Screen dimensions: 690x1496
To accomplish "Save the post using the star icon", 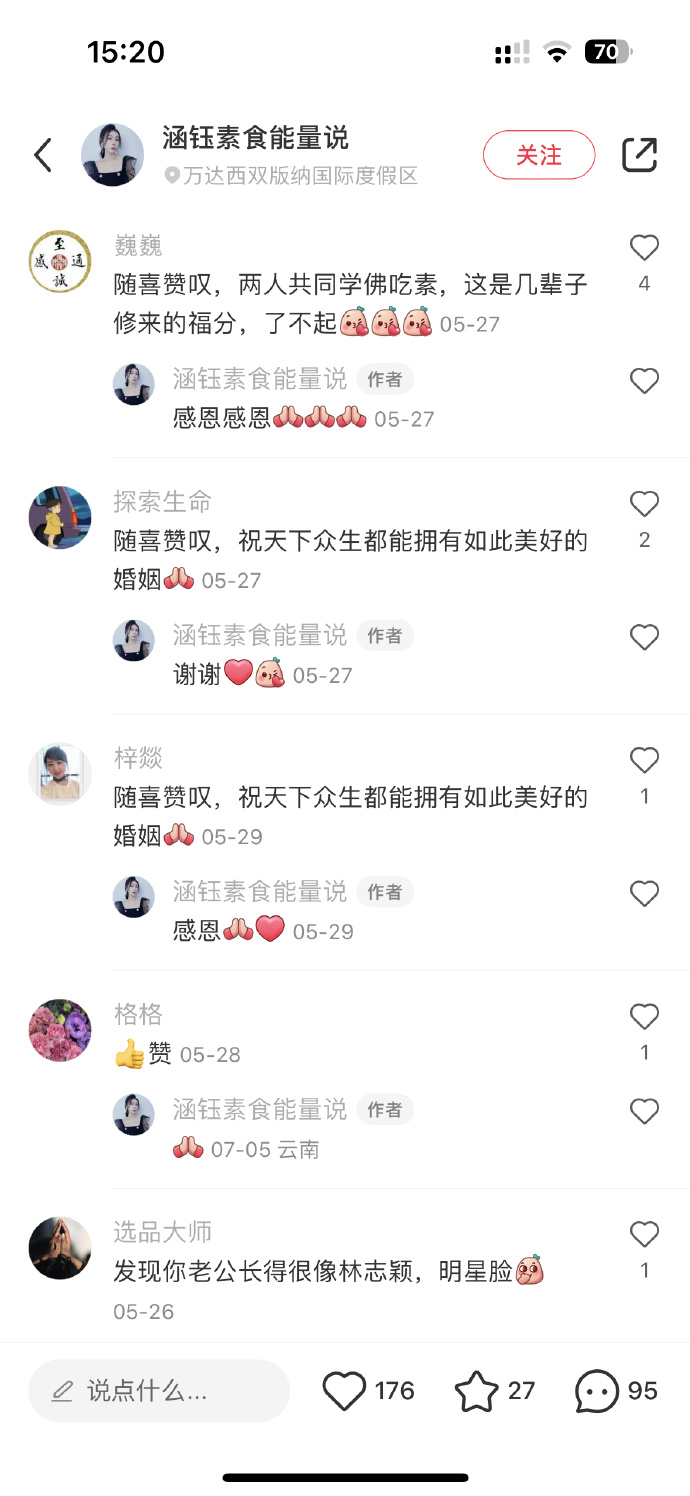I will pyautogui.click(x=476, y=1391).
